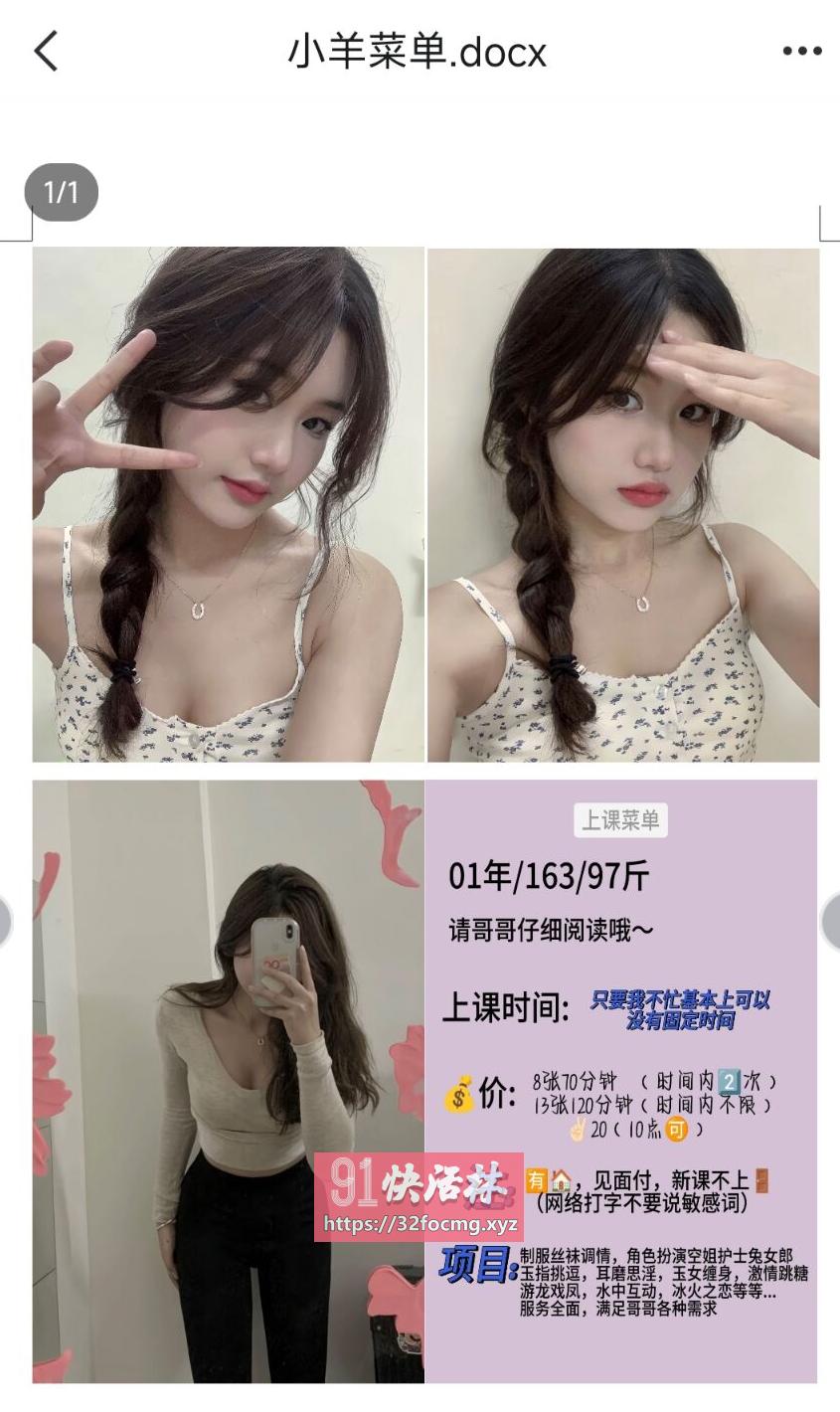Click the 91快活林 watermark logo
Viewport: 840px width, 1412px height.
(x=418, y=1178)
